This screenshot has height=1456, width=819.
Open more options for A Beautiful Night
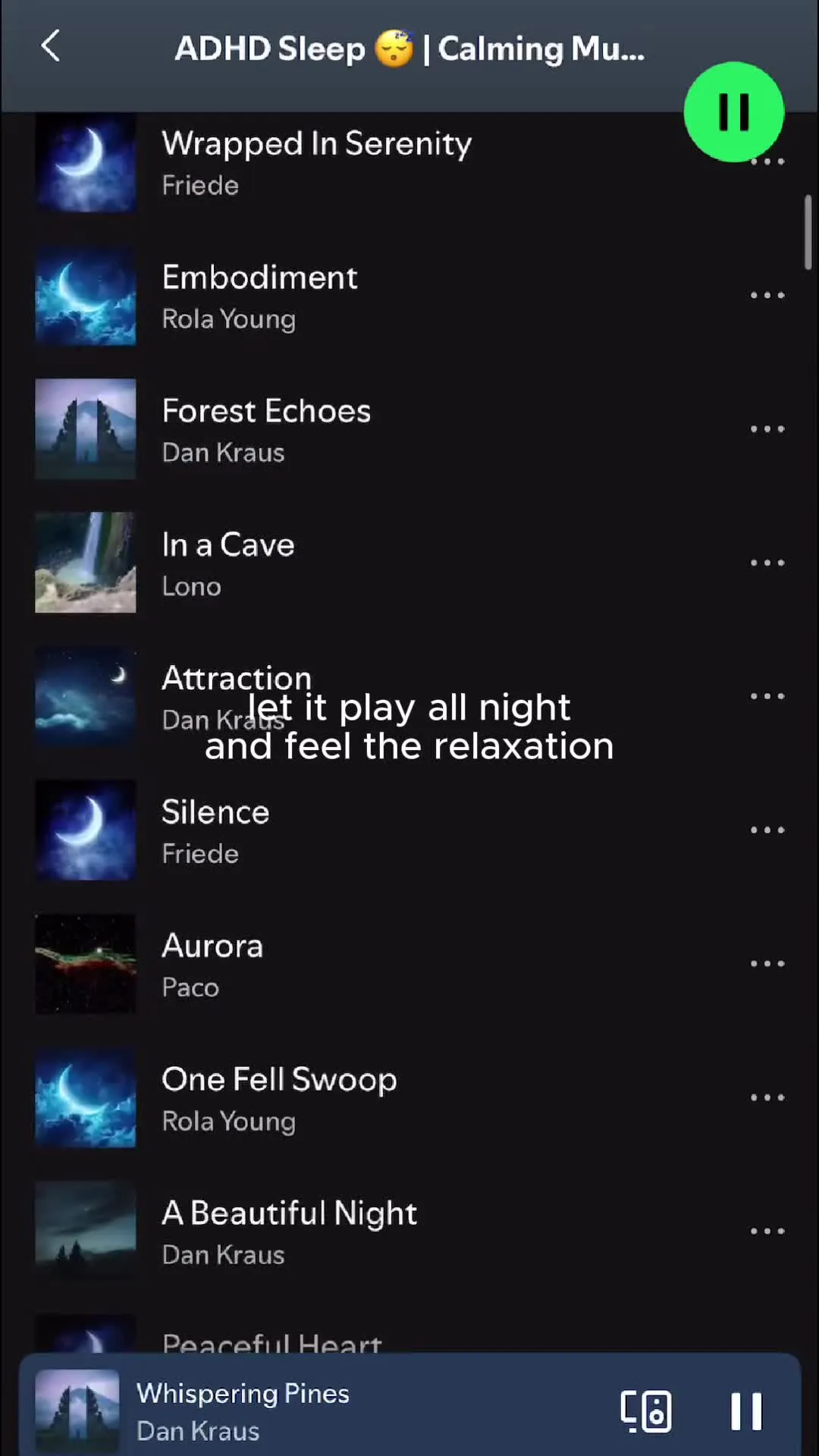[x=767, y=1231]
